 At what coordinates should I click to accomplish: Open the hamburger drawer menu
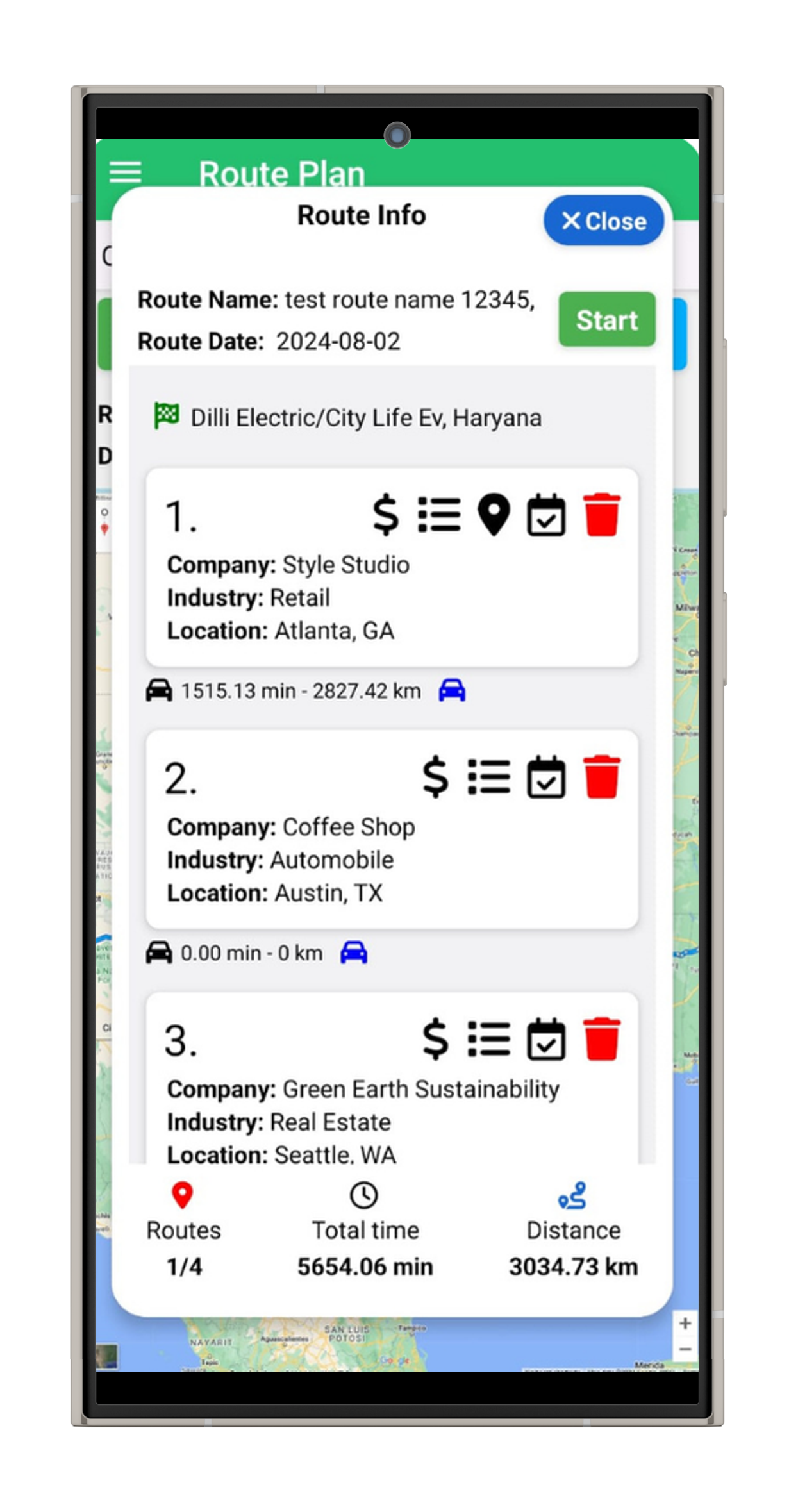coord(125,172)
